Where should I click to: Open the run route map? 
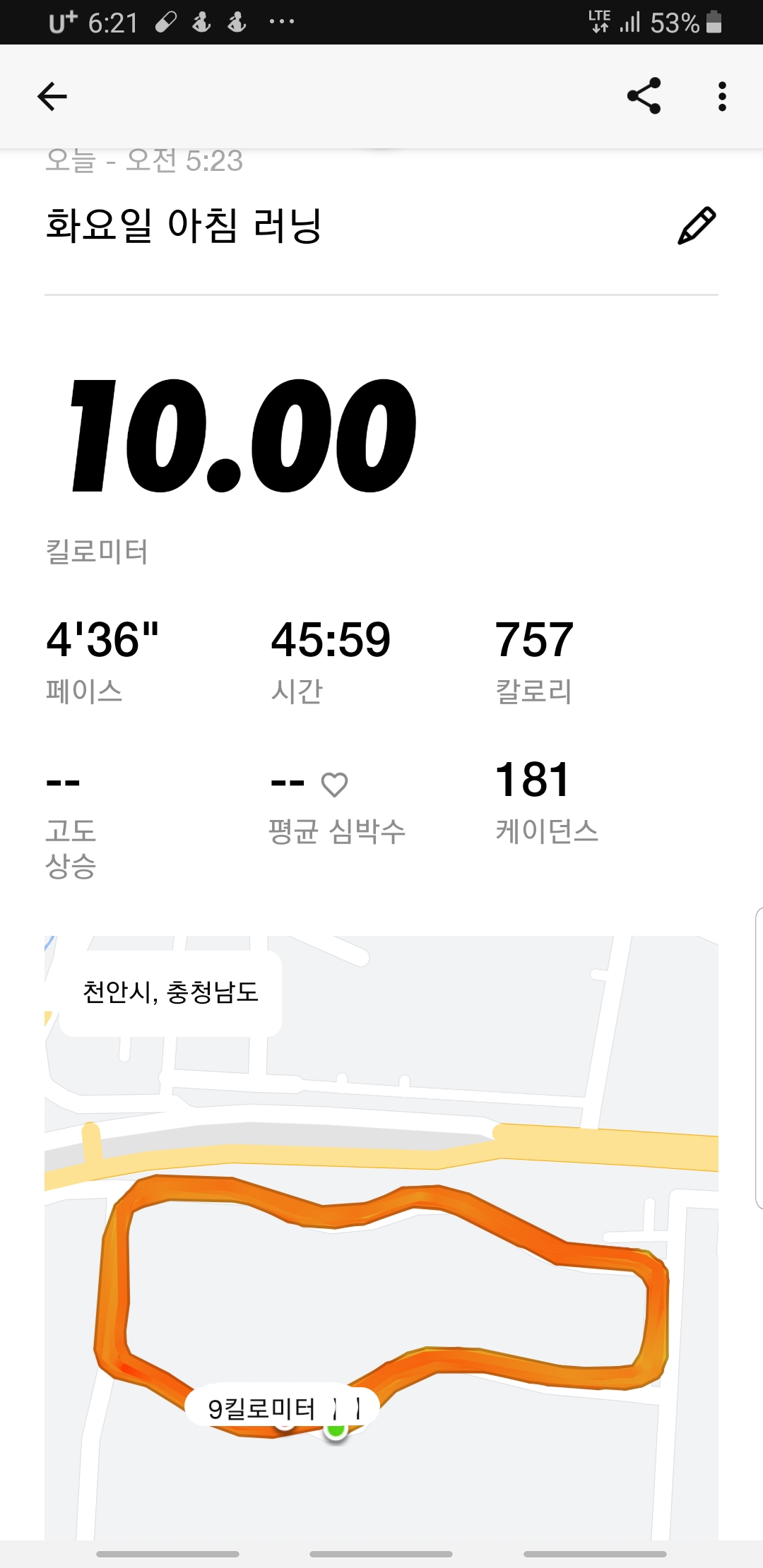click(x=381, y=1237)
